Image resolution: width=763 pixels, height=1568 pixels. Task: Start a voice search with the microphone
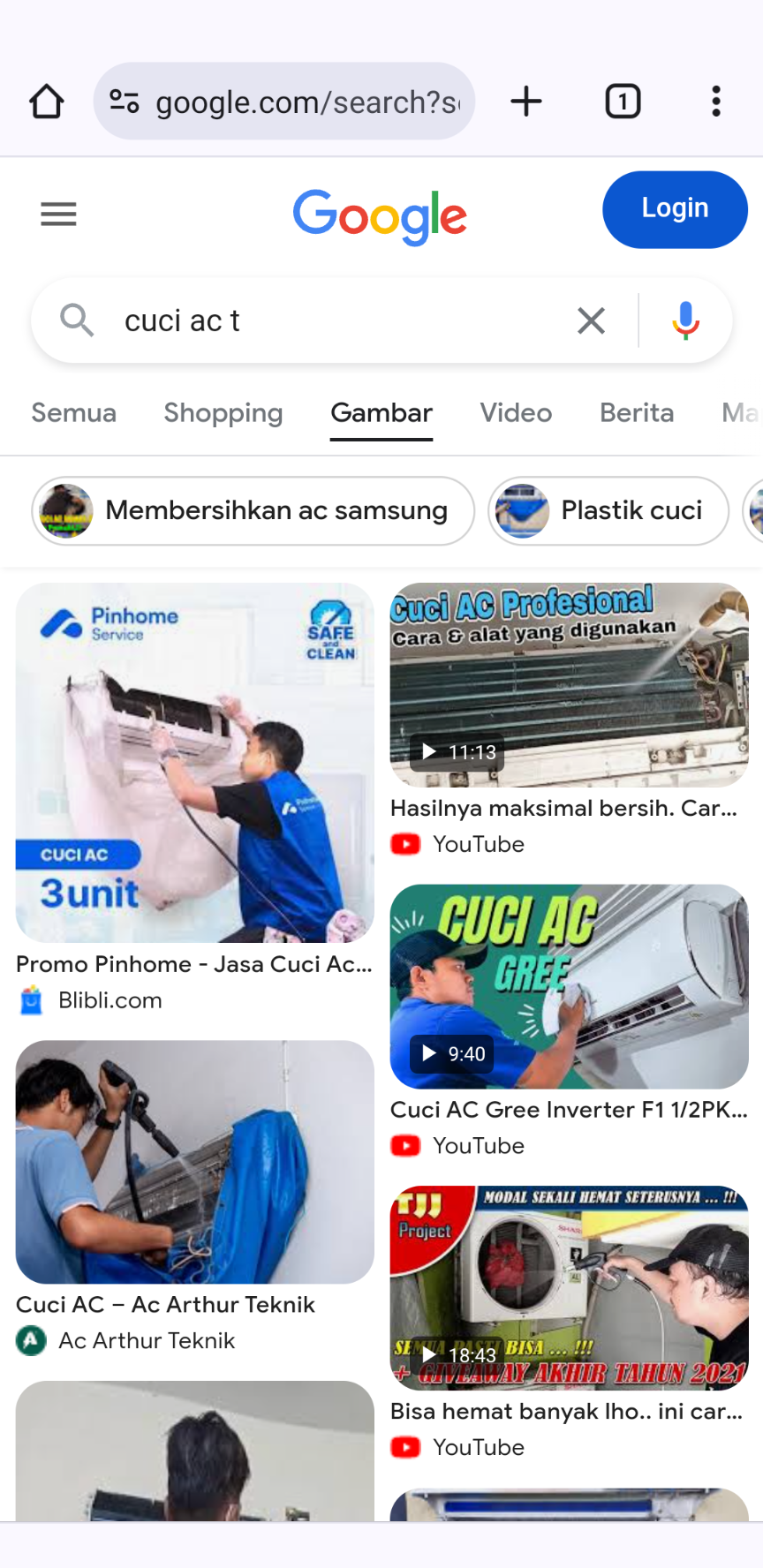pos(685,320)
